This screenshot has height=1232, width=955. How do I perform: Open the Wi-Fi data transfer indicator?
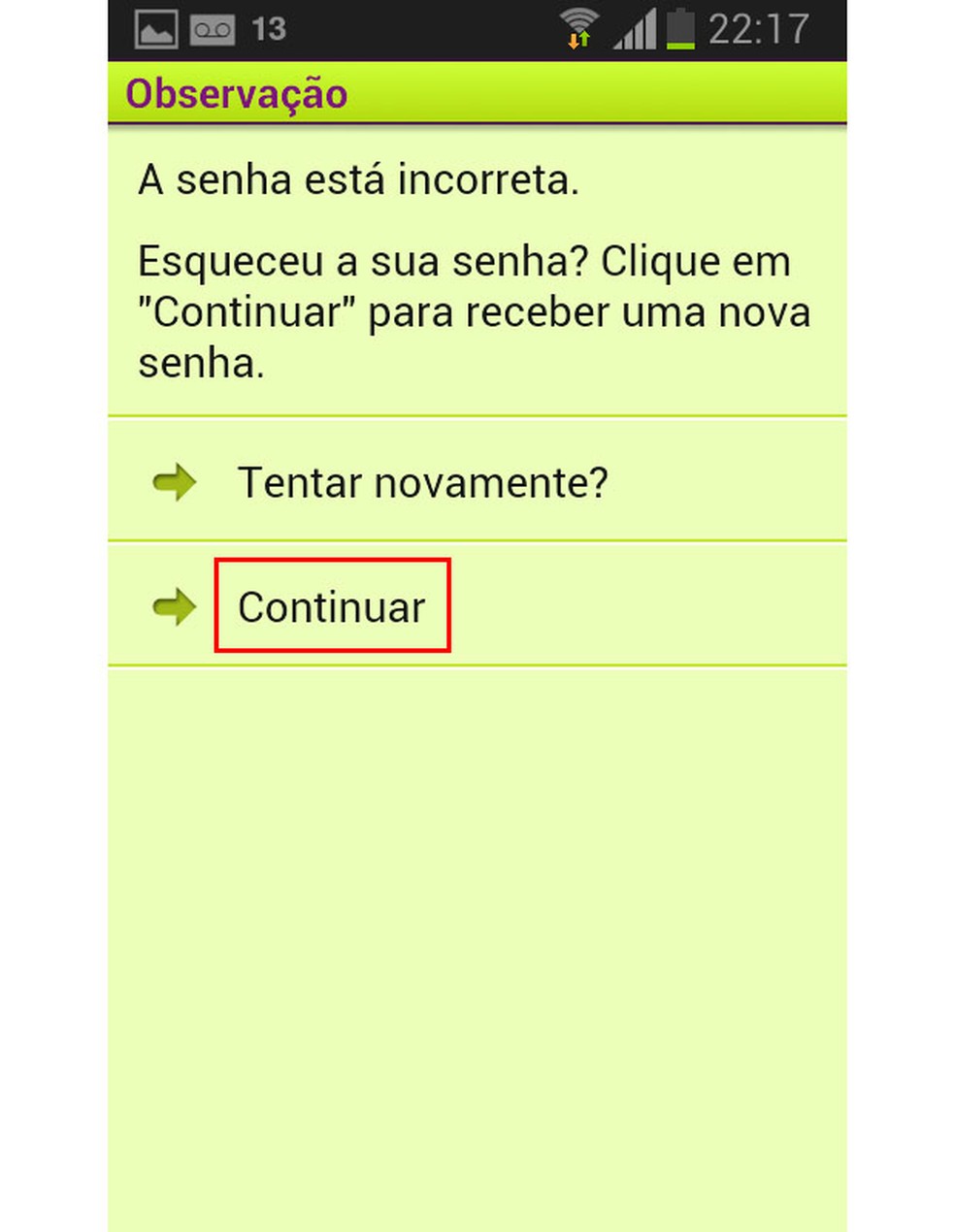click(579, 27)
